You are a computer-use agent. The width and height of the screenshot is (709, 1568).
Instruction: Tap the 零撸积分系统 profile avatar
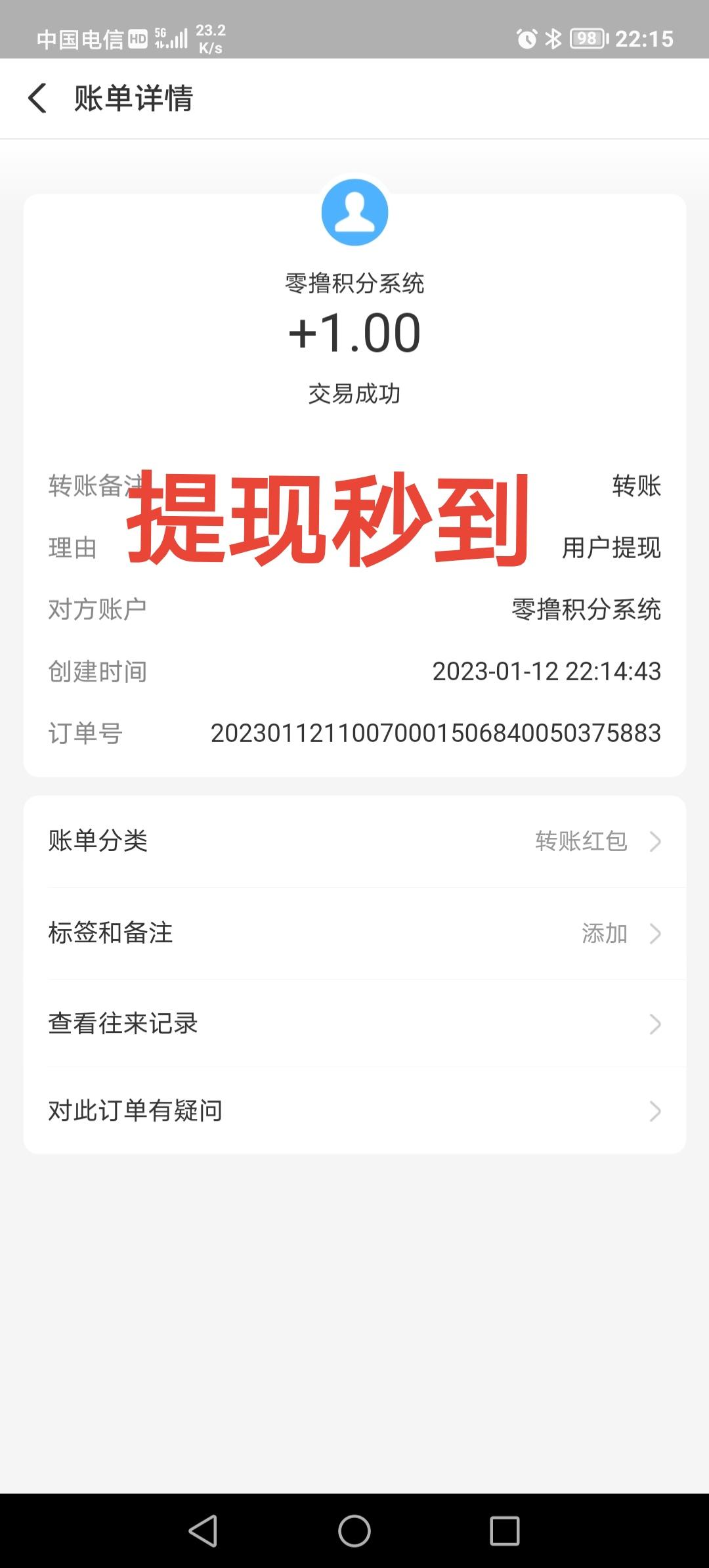(x=354, y=213)
